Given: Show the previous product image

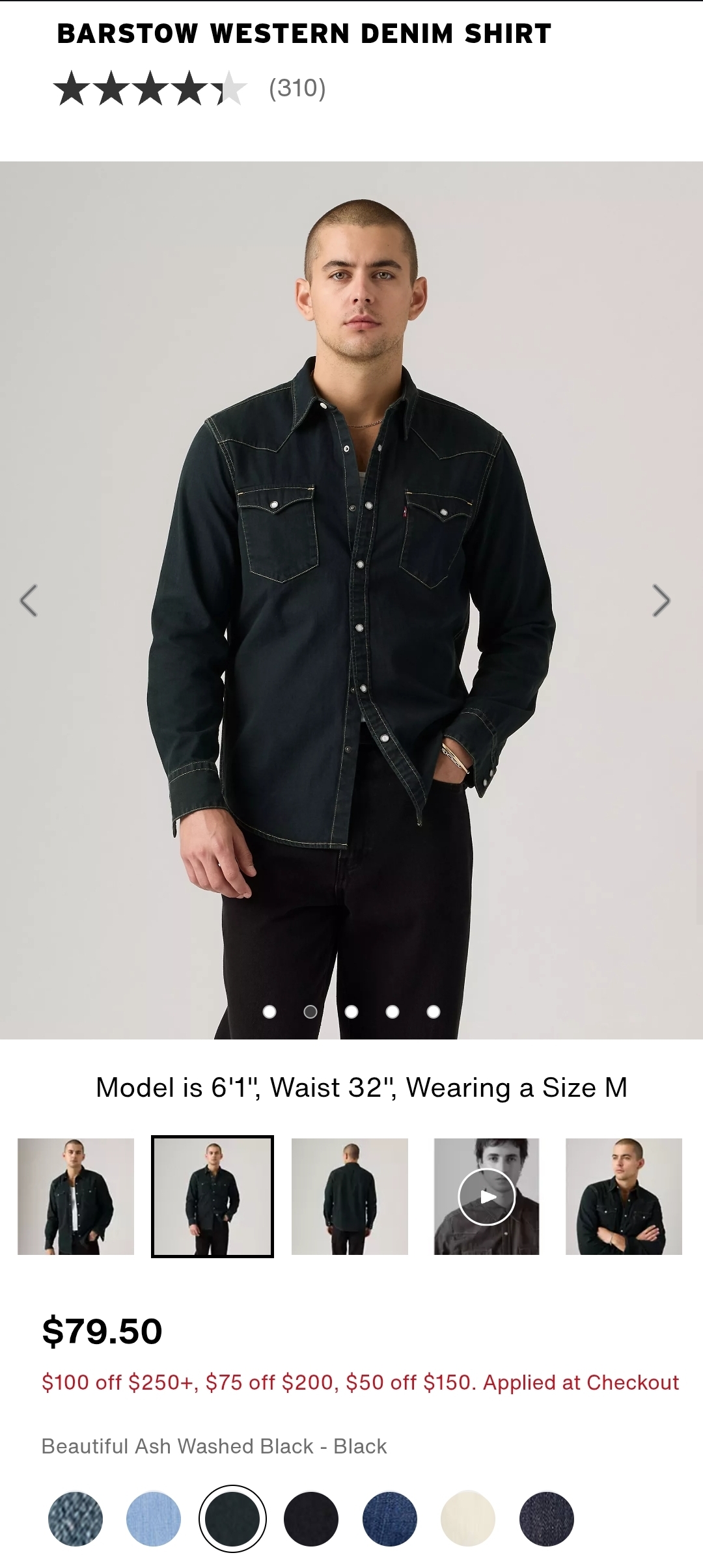Looking at the screenshot, I should click(29, 600).
